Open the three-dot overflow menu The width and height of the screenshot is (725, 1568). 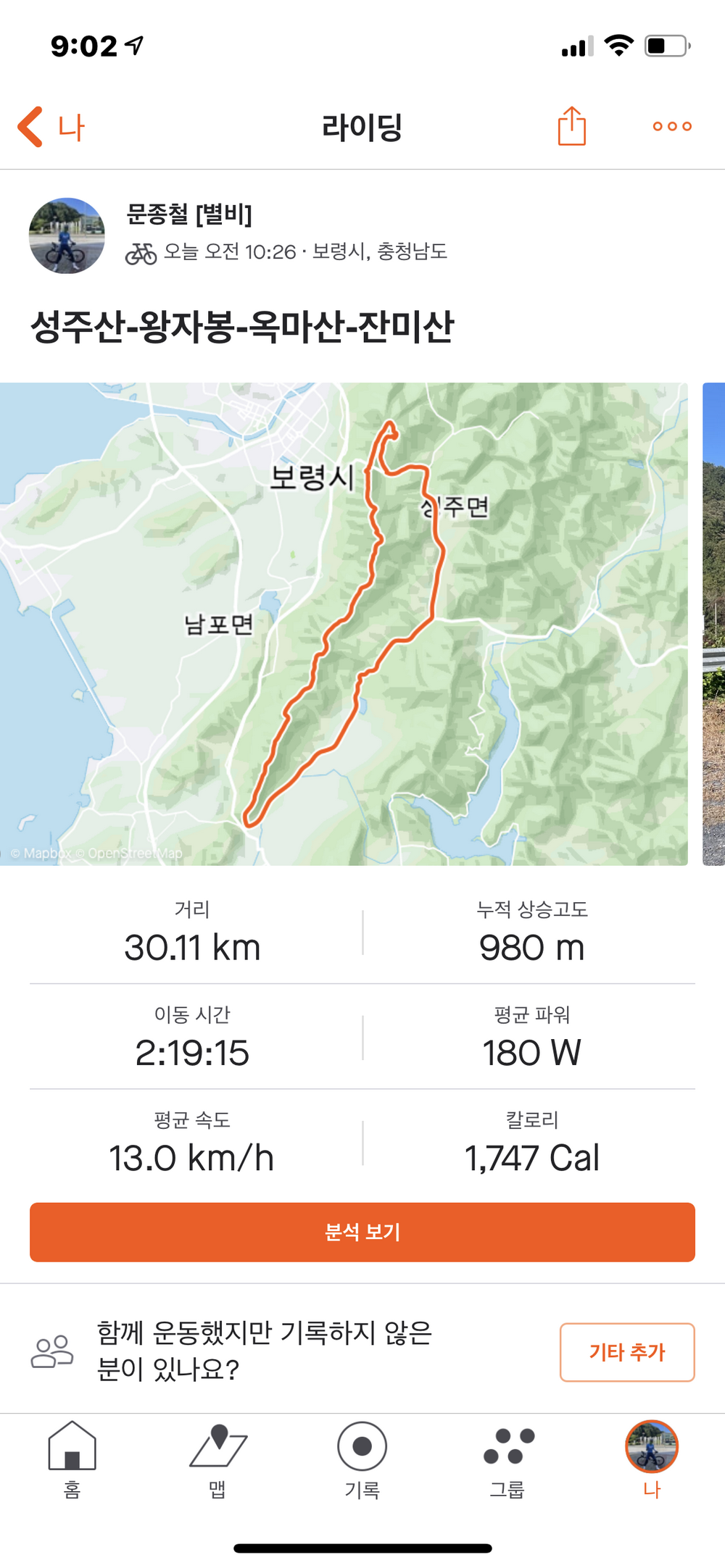[x=672, y=127]
